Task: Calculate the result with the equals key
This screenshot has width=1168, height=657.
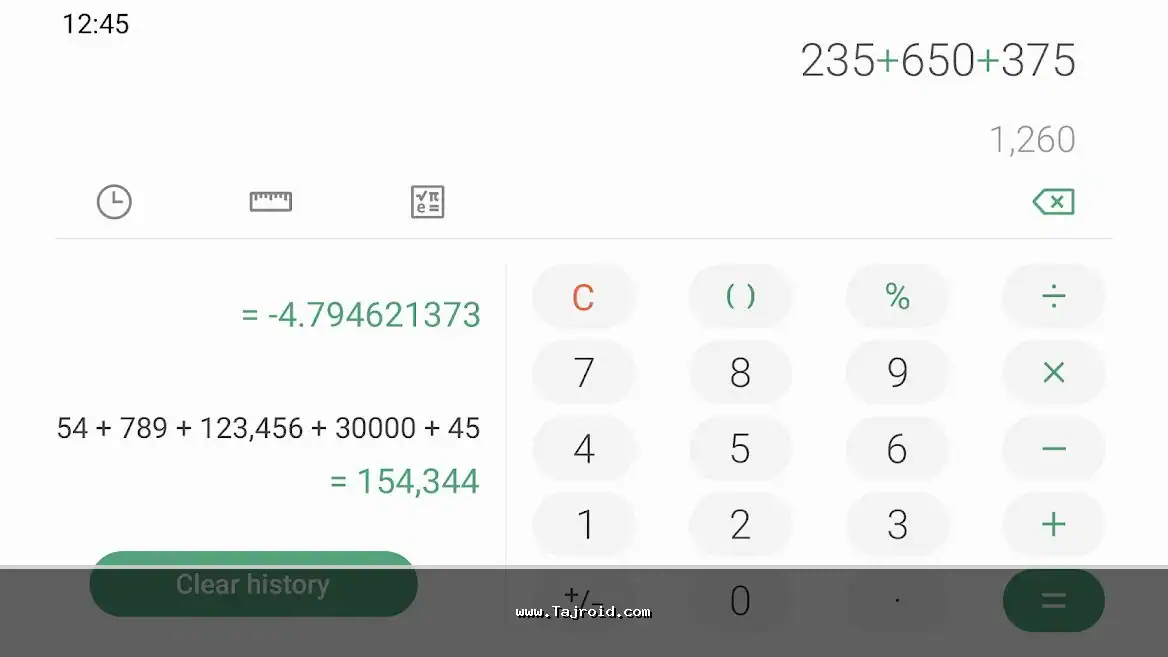Action: coord(1053,601)
